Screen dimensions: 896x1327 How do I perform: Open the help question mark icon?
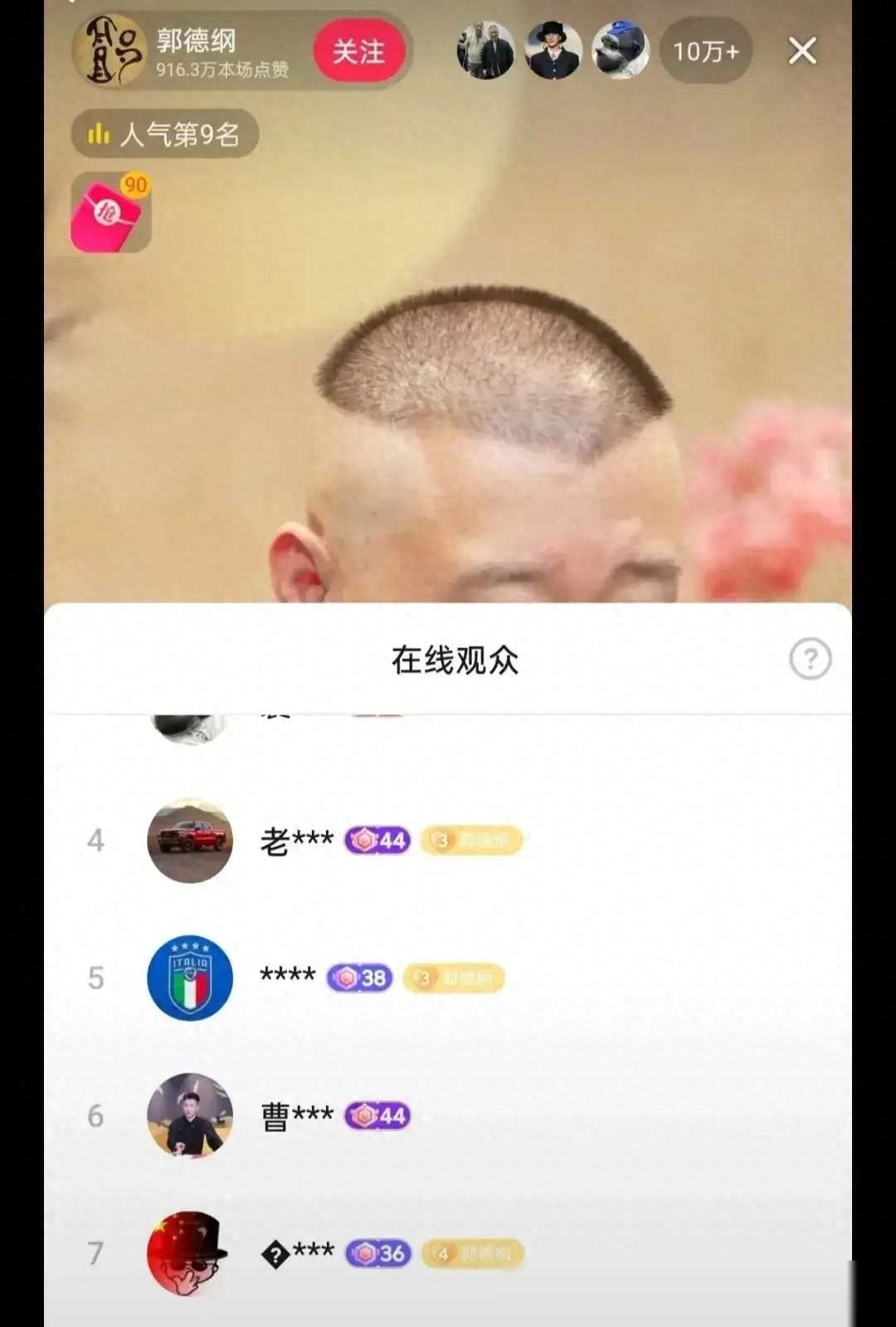(x=810, y=659)
